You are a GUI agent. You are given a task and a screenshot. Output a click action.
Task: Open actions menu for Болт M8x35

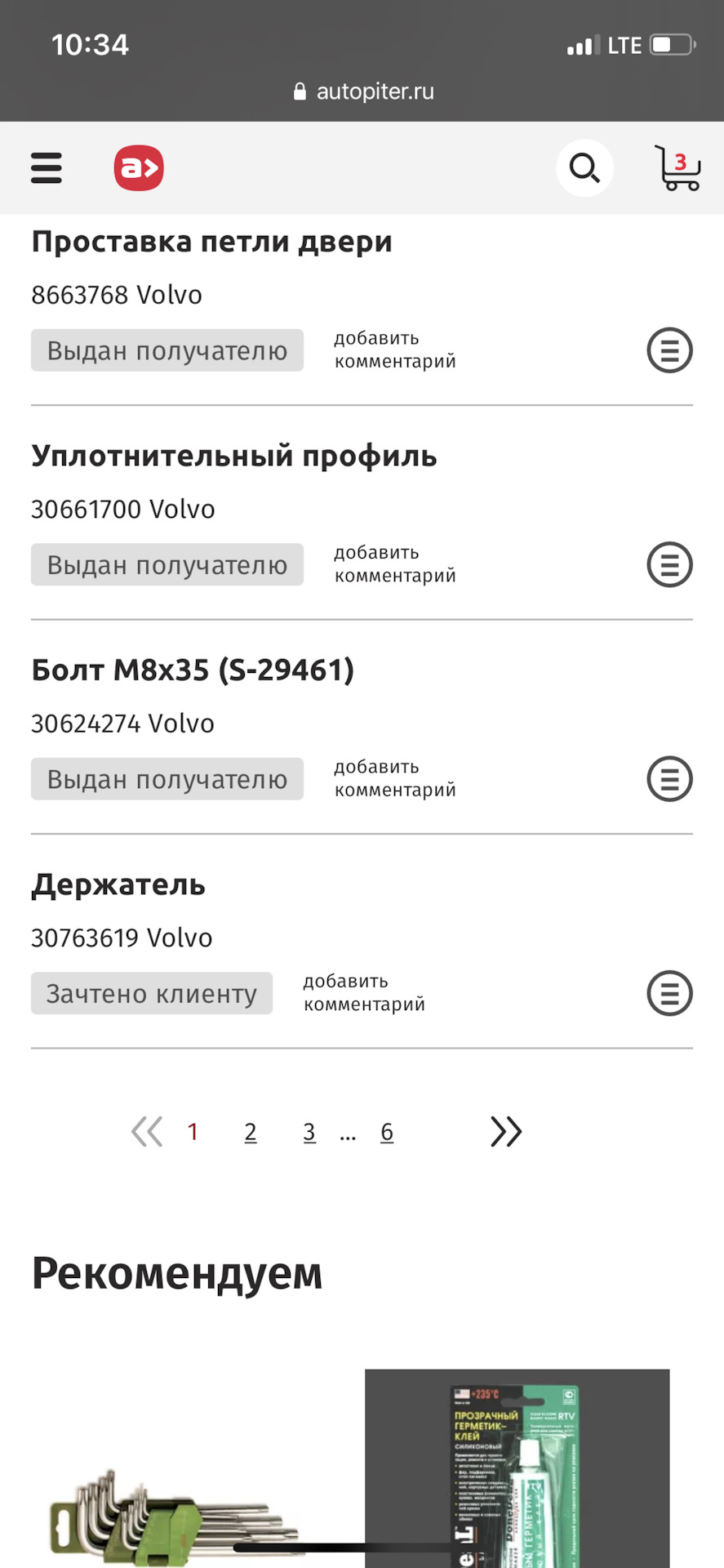click(669, 779)
